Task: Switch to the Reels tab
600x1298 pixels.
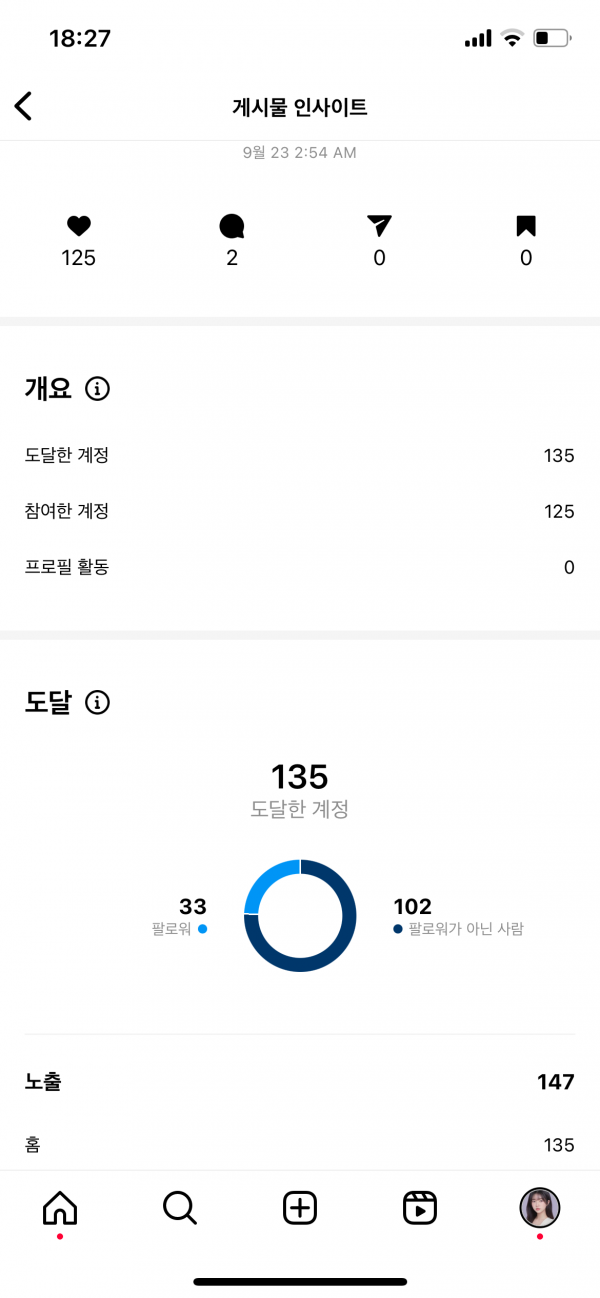Action: (420, 1208)
